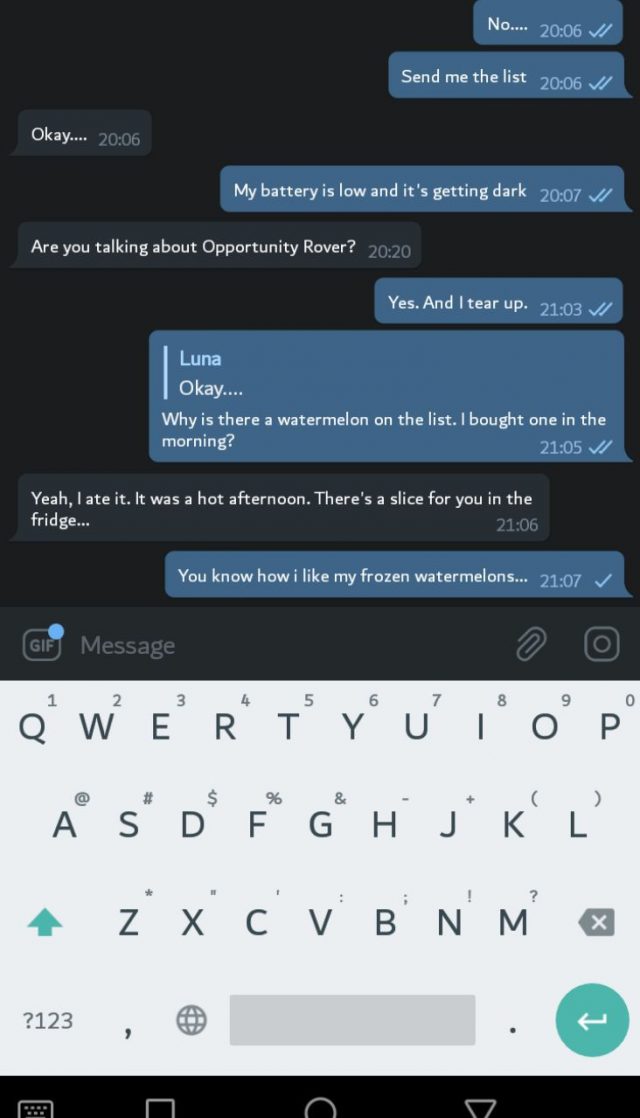Type the letter M key
Screen dimensions: 640x1118
[513, 922]
